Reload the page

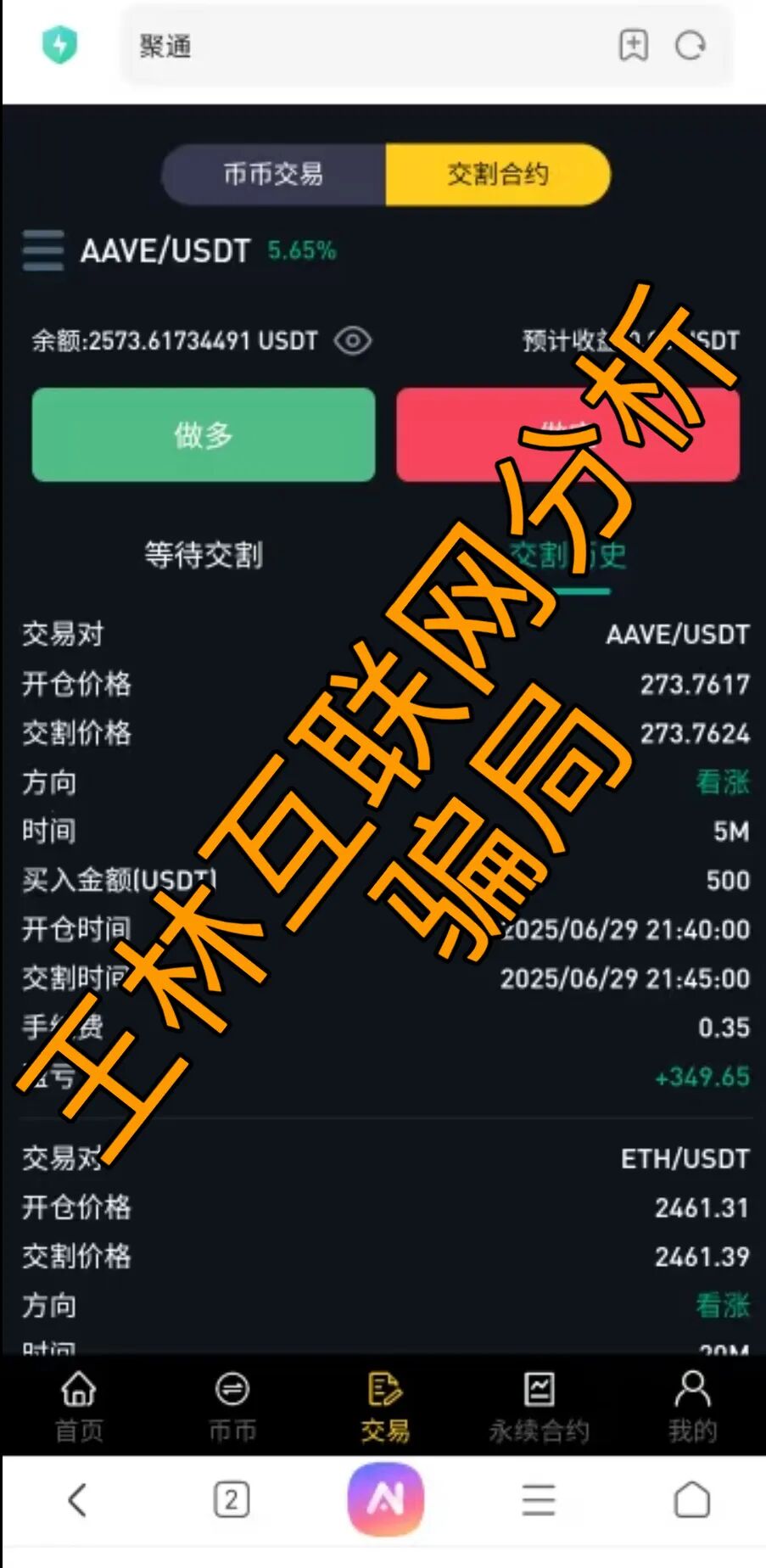coord(690,46)
